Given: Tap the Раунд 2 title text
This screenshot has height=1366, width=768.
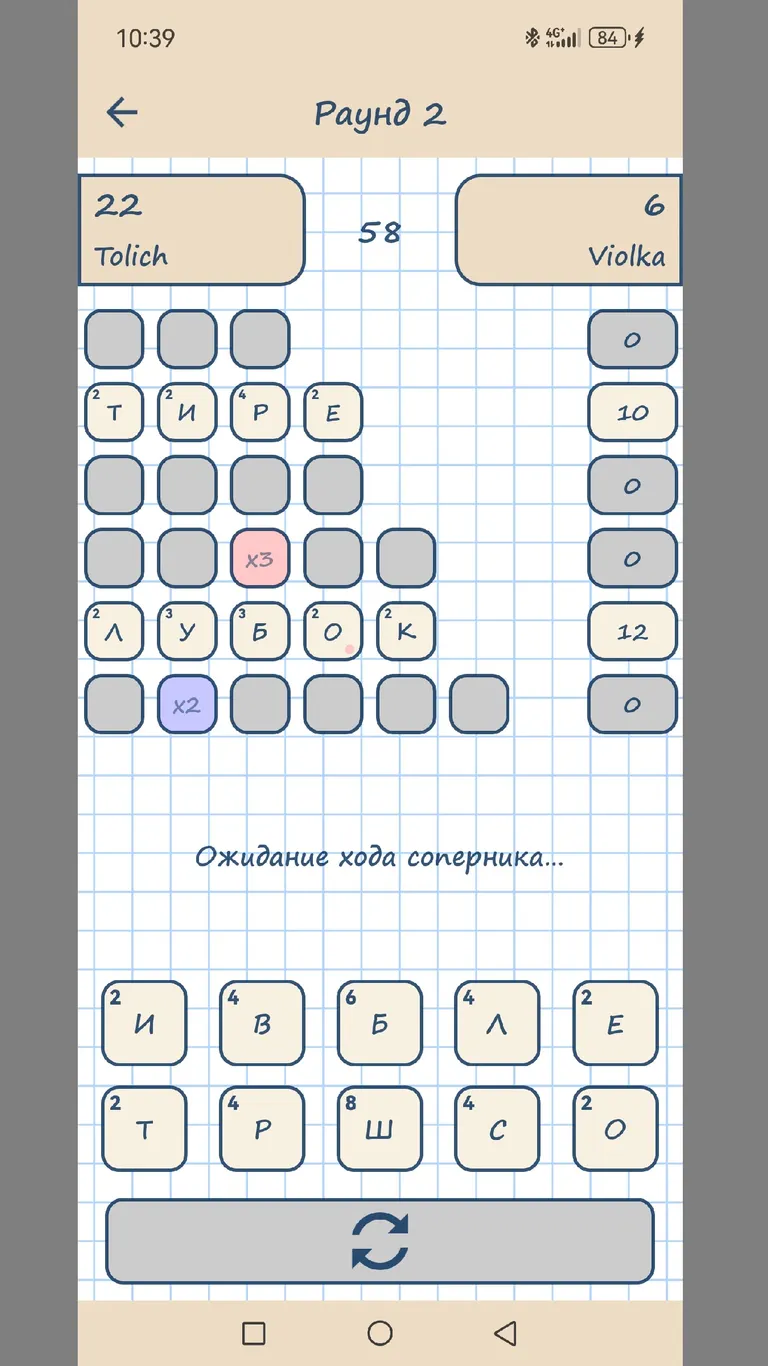Looking at the screenshot, I should pos(378,112).
